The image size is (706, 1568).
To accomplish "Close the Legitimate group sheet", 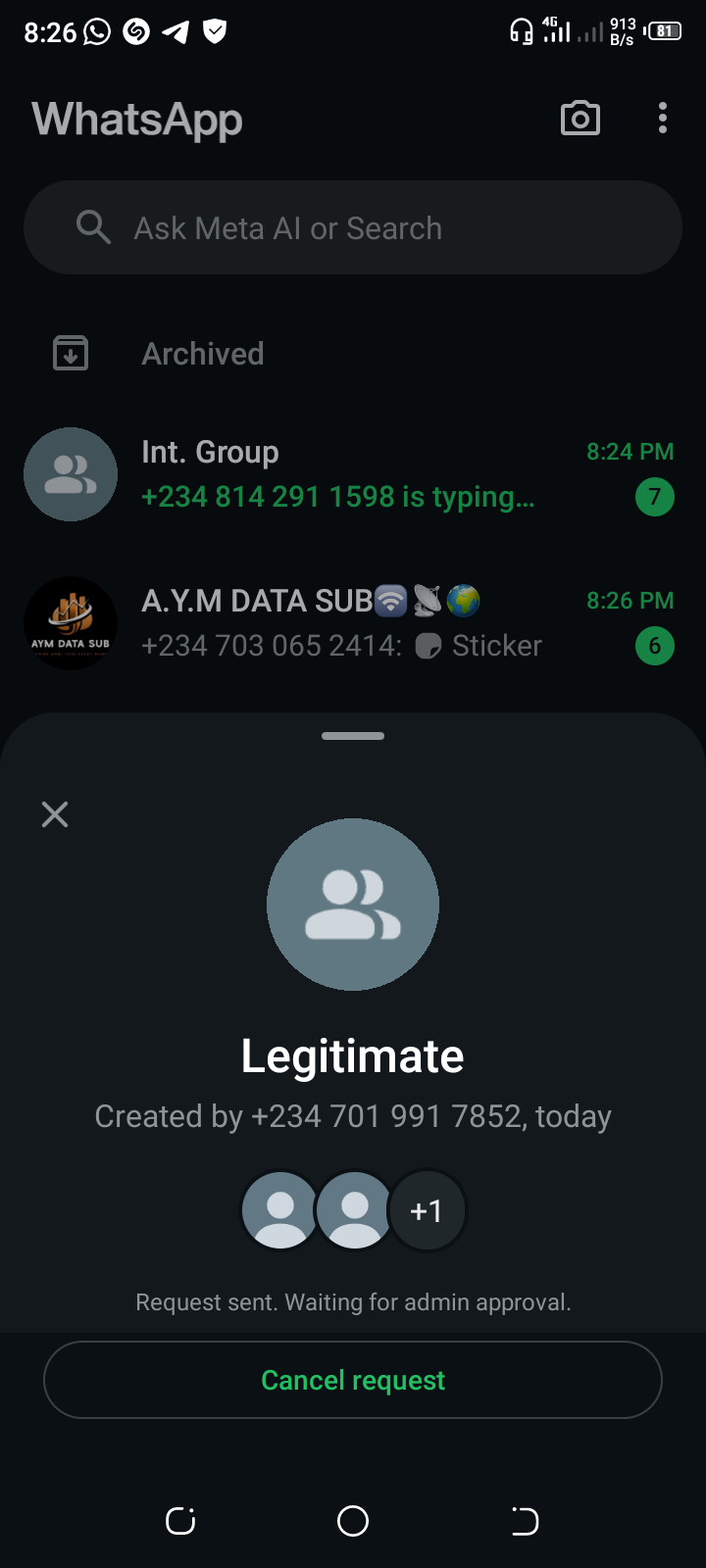I will tap(55, 814).
